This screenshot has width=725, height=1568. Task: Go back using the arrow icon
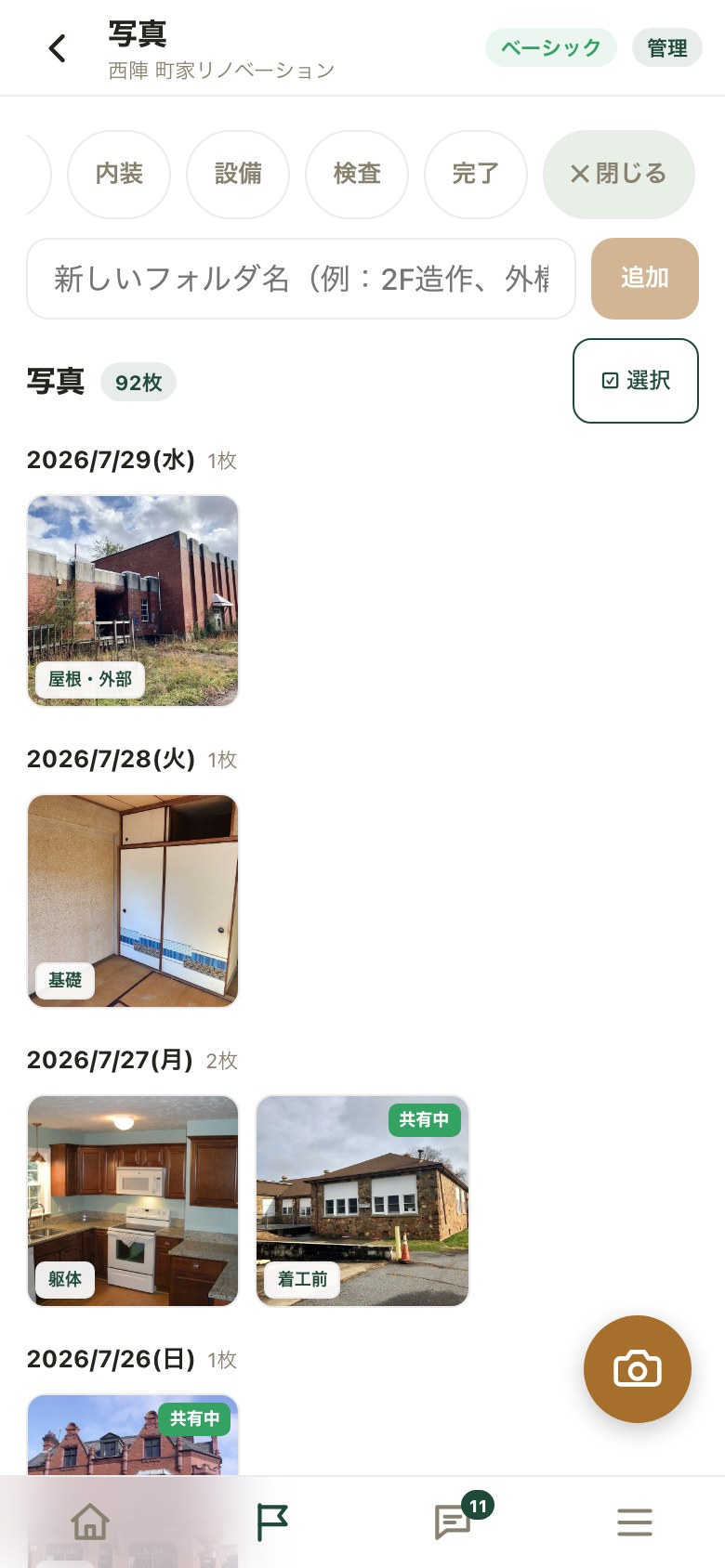[58, 48]
